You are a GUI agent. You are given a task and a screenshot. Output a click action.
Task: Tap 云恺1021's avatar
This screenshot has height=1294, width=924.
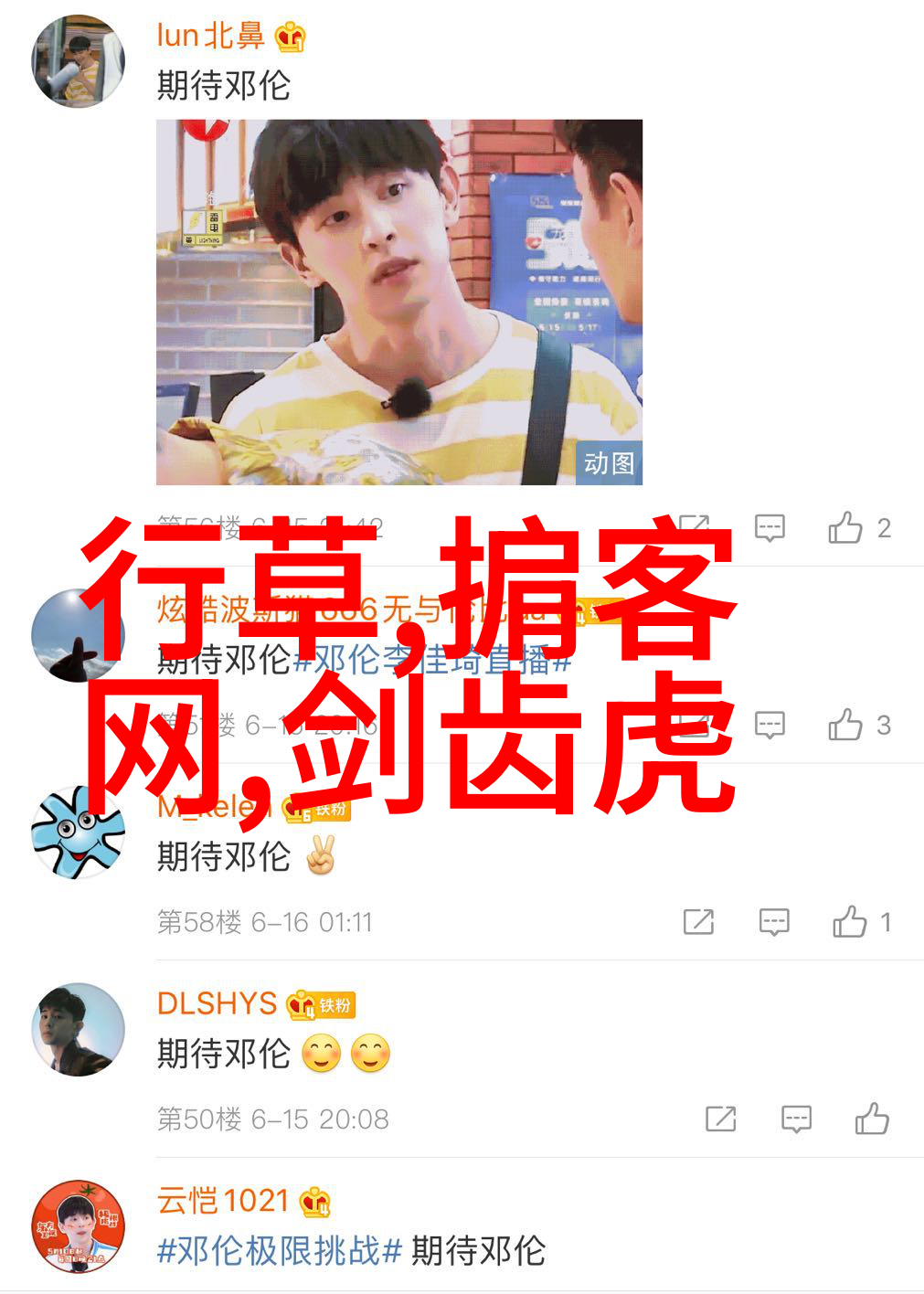[x=78, y=1226]
